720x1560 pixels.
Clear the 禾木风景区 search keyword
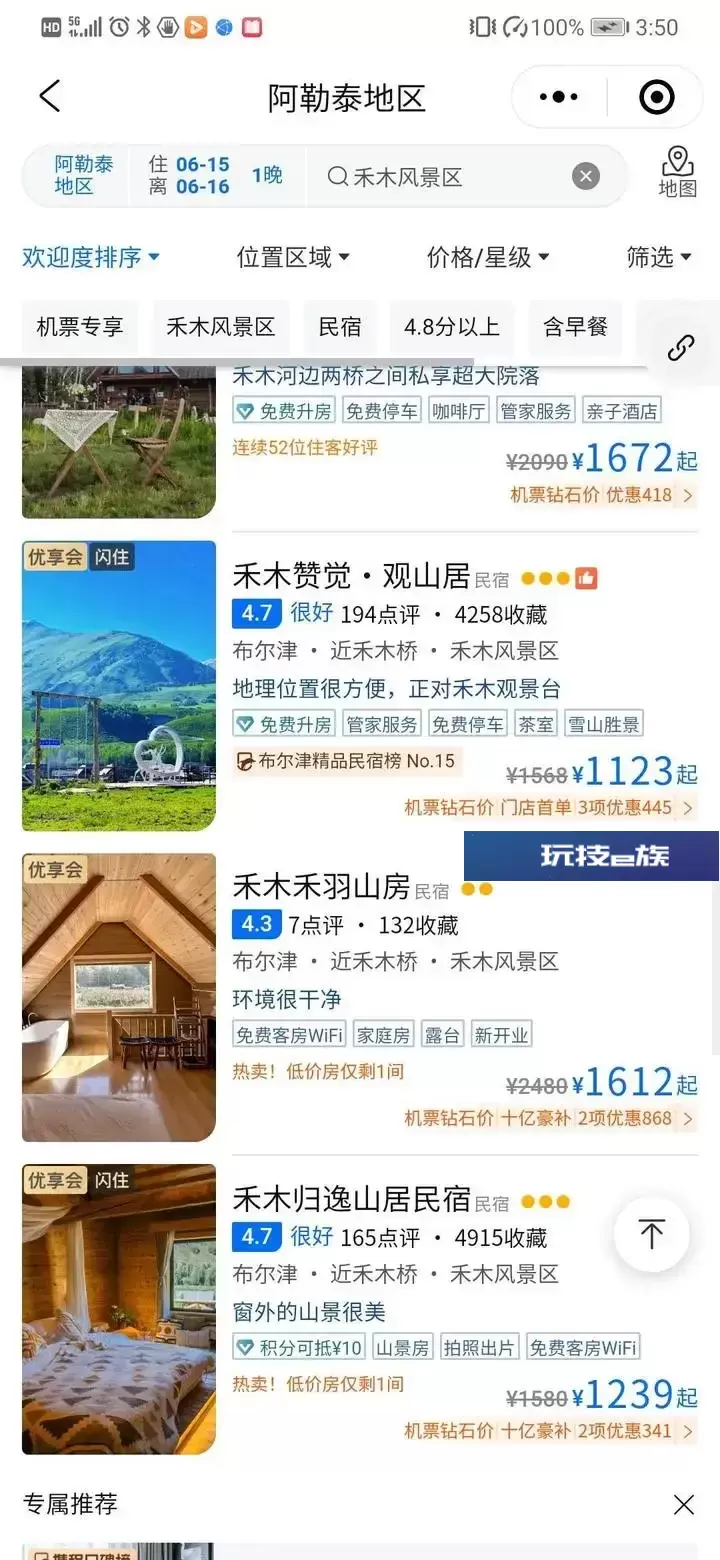(x=586, y=177)
